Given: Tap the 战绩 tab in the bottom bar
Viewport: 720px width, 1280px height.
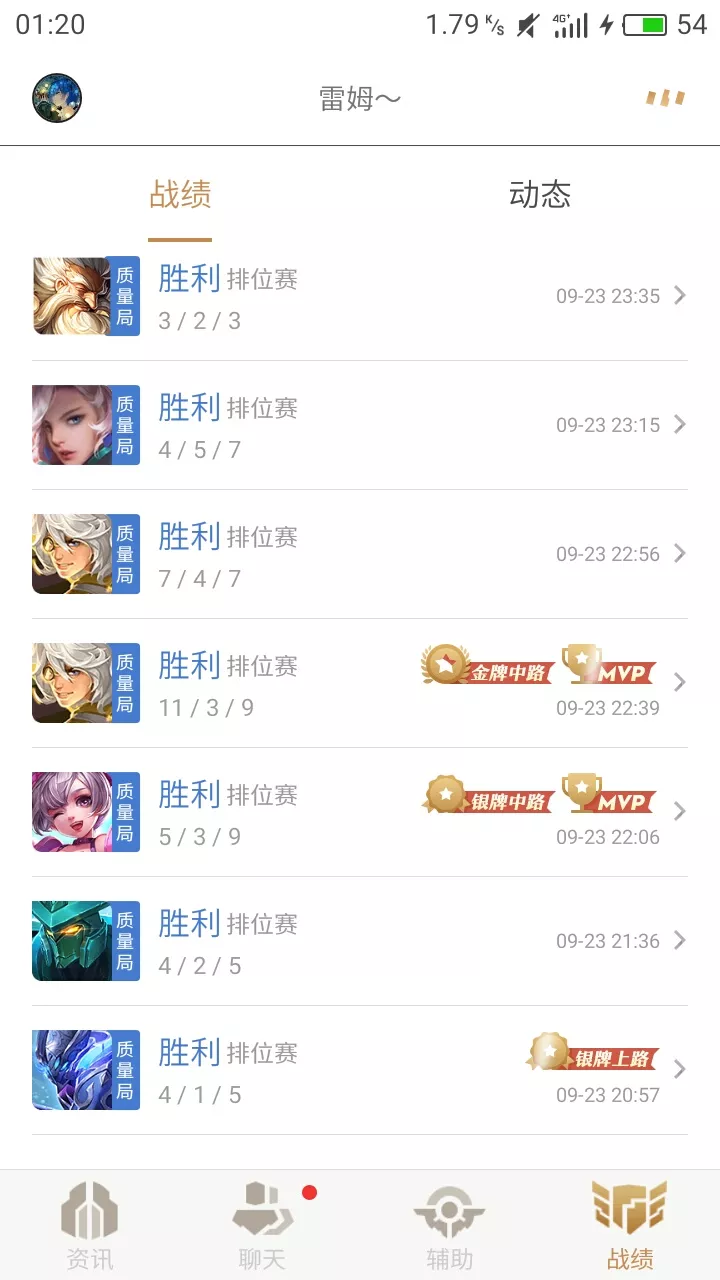Looking at the screenshot, I should [x=630, y=1226].
